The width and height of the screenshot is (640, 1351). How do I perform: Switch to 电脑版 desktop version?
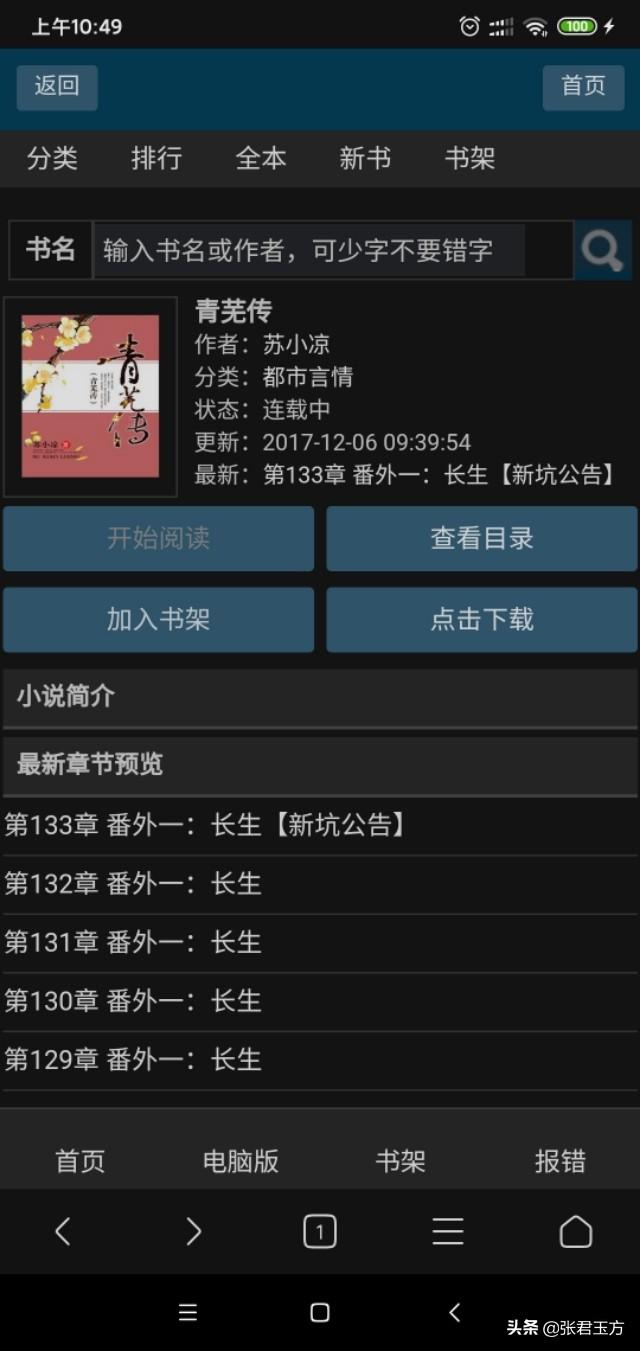(x=240, y=1161)
